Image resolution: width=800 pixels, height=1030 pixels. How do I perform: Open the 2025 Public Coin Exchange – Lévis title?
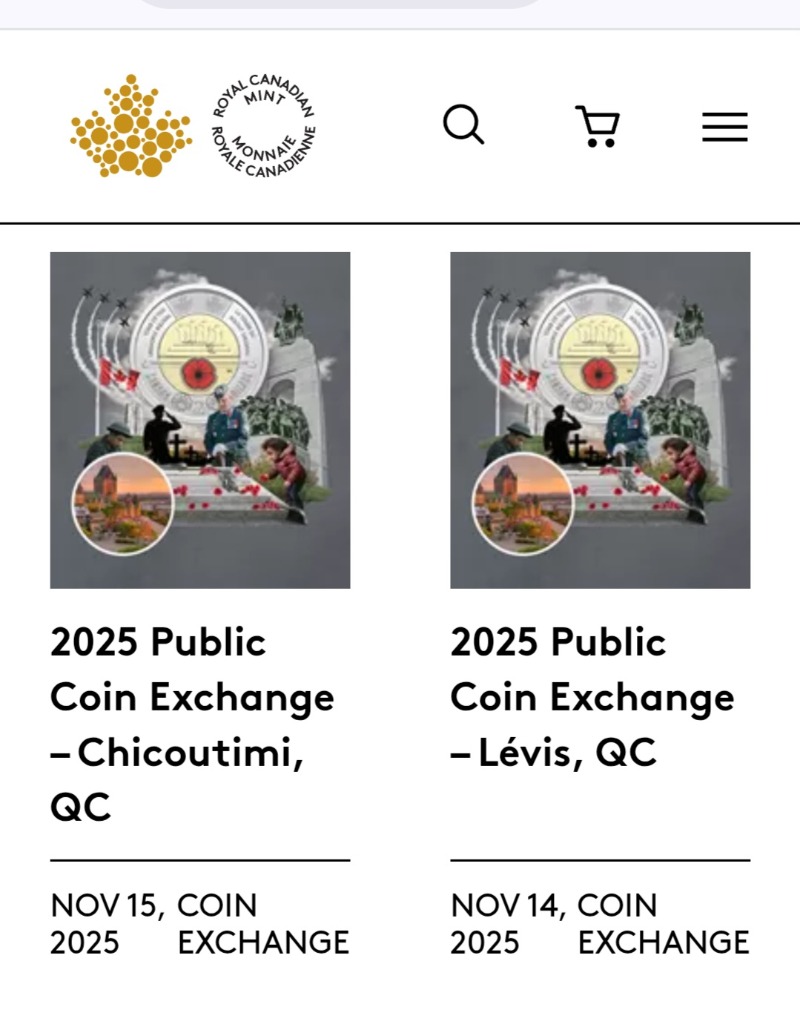[x=592, y=697]
